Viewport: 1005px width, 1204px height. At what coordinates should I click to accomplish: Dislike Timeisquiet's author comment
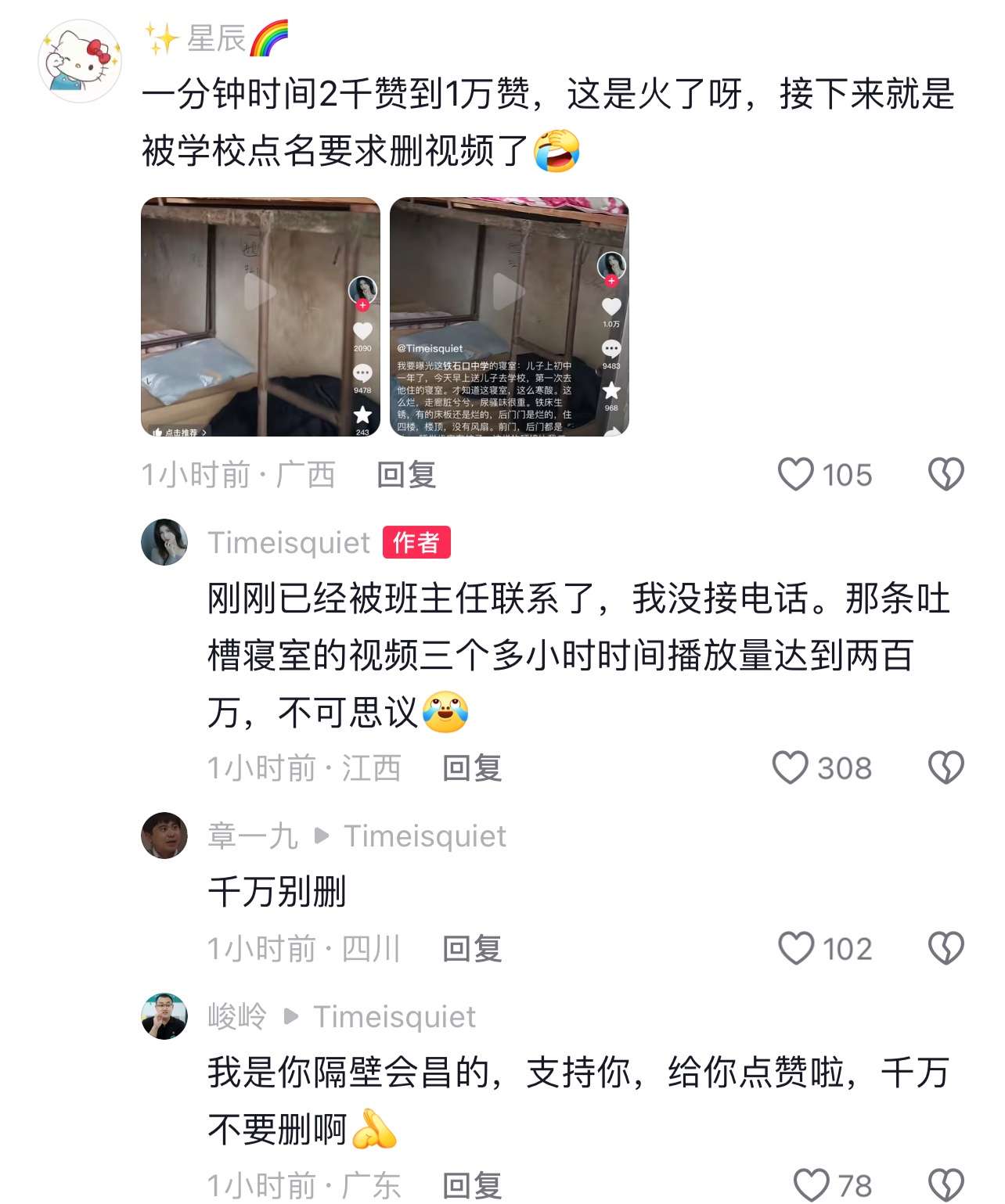click(946, 767)
